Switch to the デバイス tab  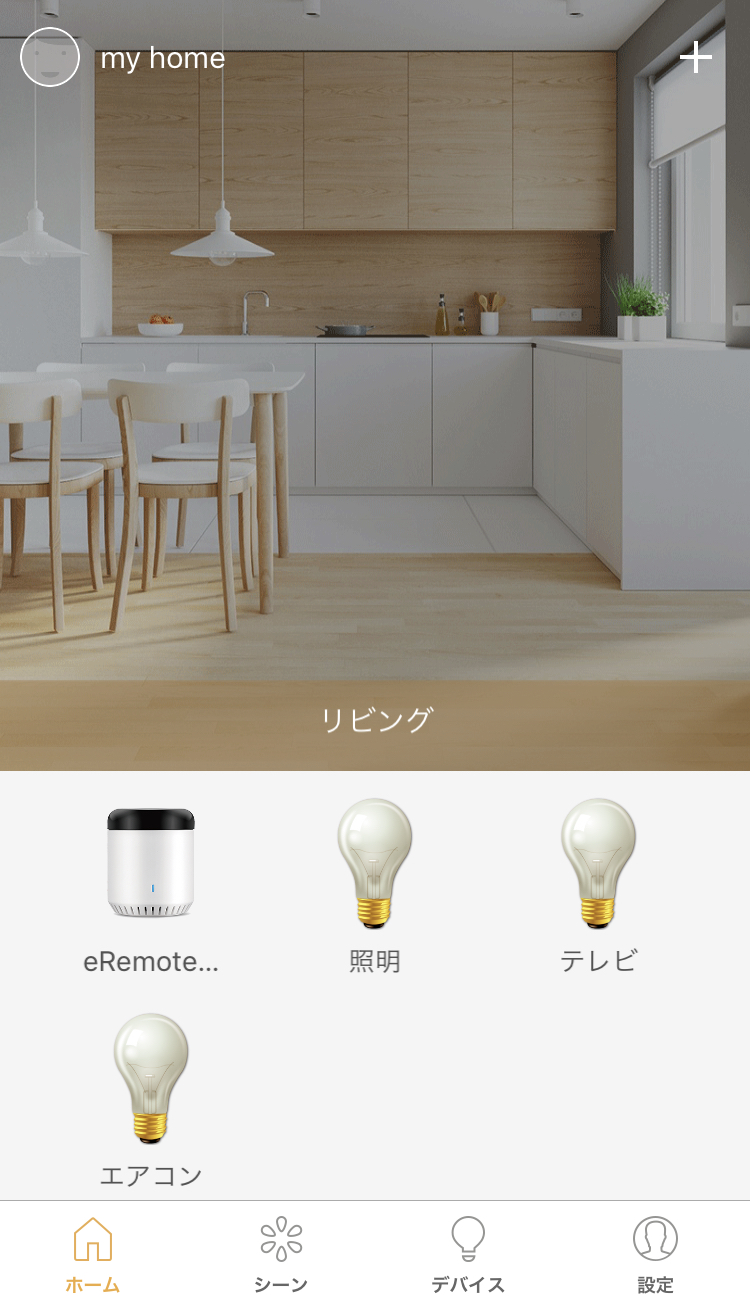[468, 1255]
